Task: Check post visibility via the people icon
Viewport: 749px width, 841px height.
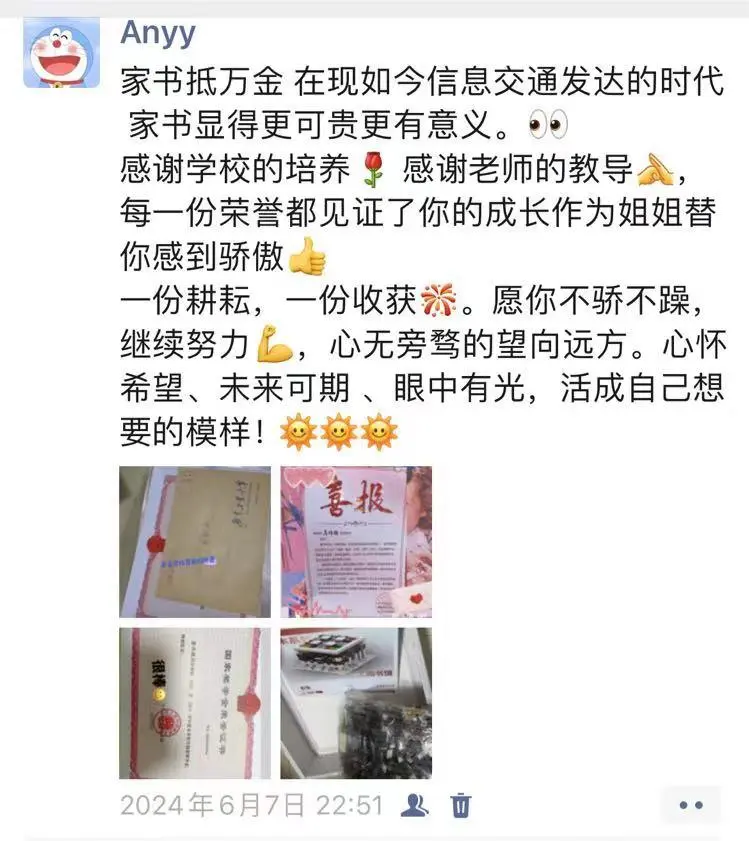Action: (x=415, y=804)
